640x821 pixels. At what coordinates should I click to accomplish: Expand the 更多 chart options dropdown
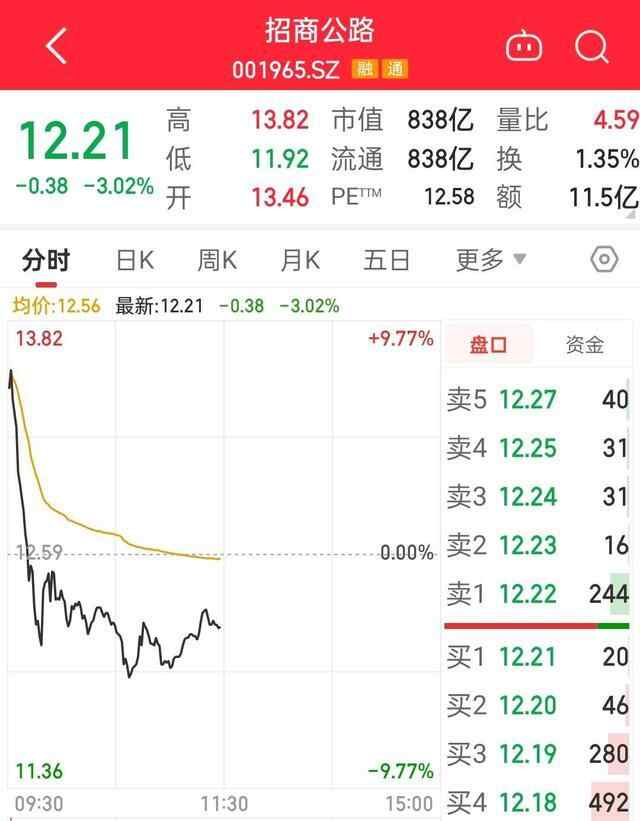tap(490, 261)
